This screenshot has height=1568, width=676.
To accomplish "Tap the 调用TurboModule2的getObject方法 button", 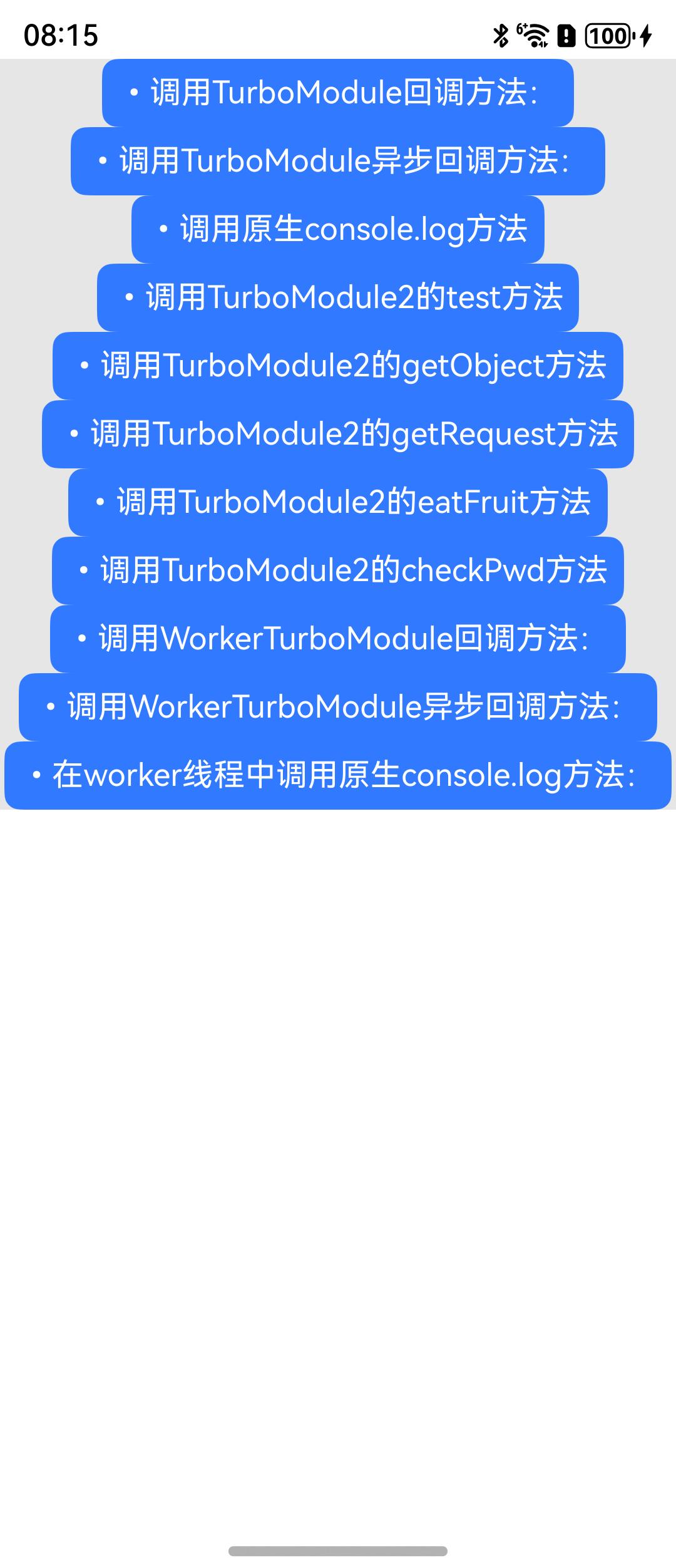I will [338, 366].
